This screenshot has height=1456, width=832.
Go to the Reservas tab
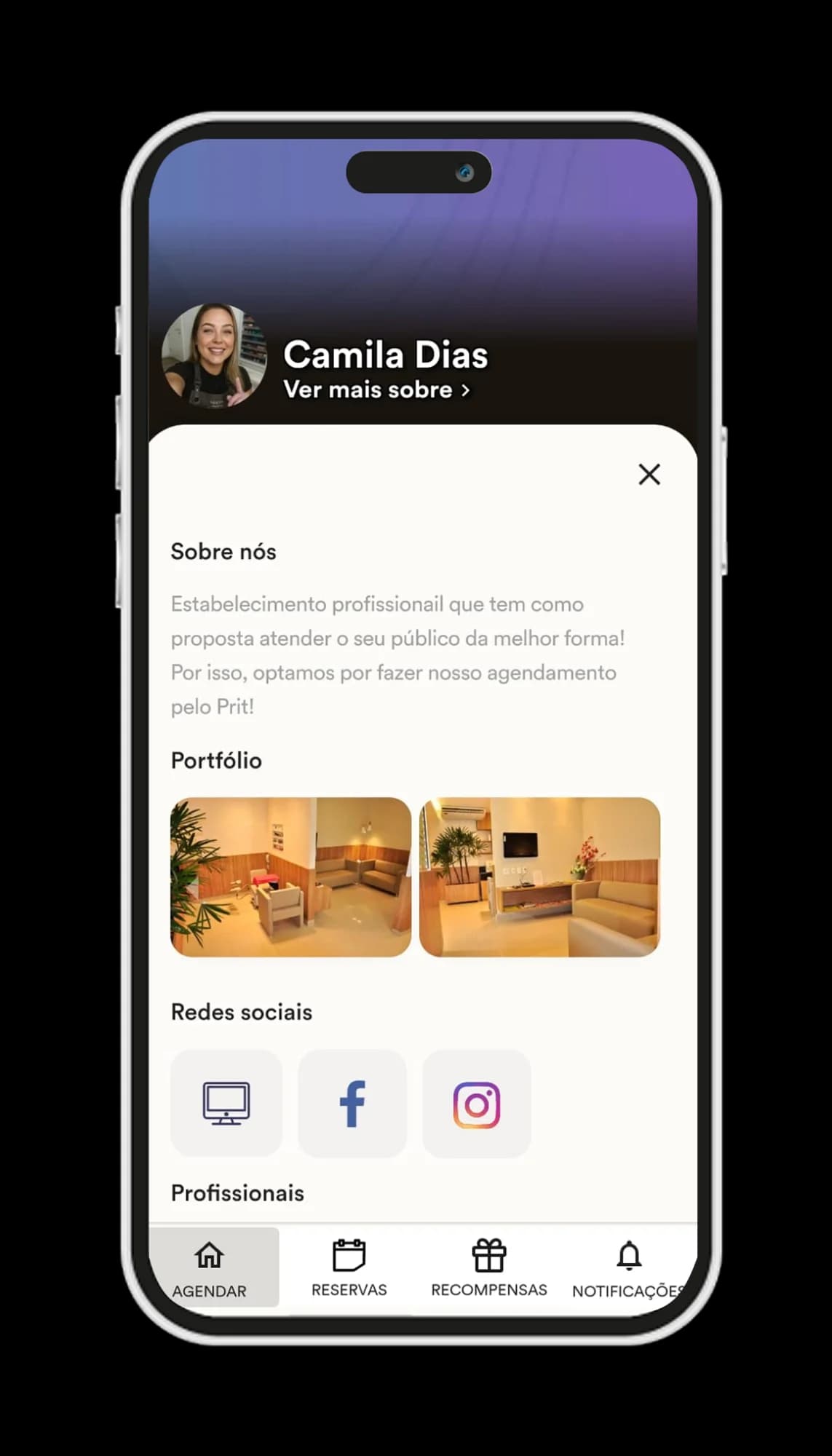349,1268
